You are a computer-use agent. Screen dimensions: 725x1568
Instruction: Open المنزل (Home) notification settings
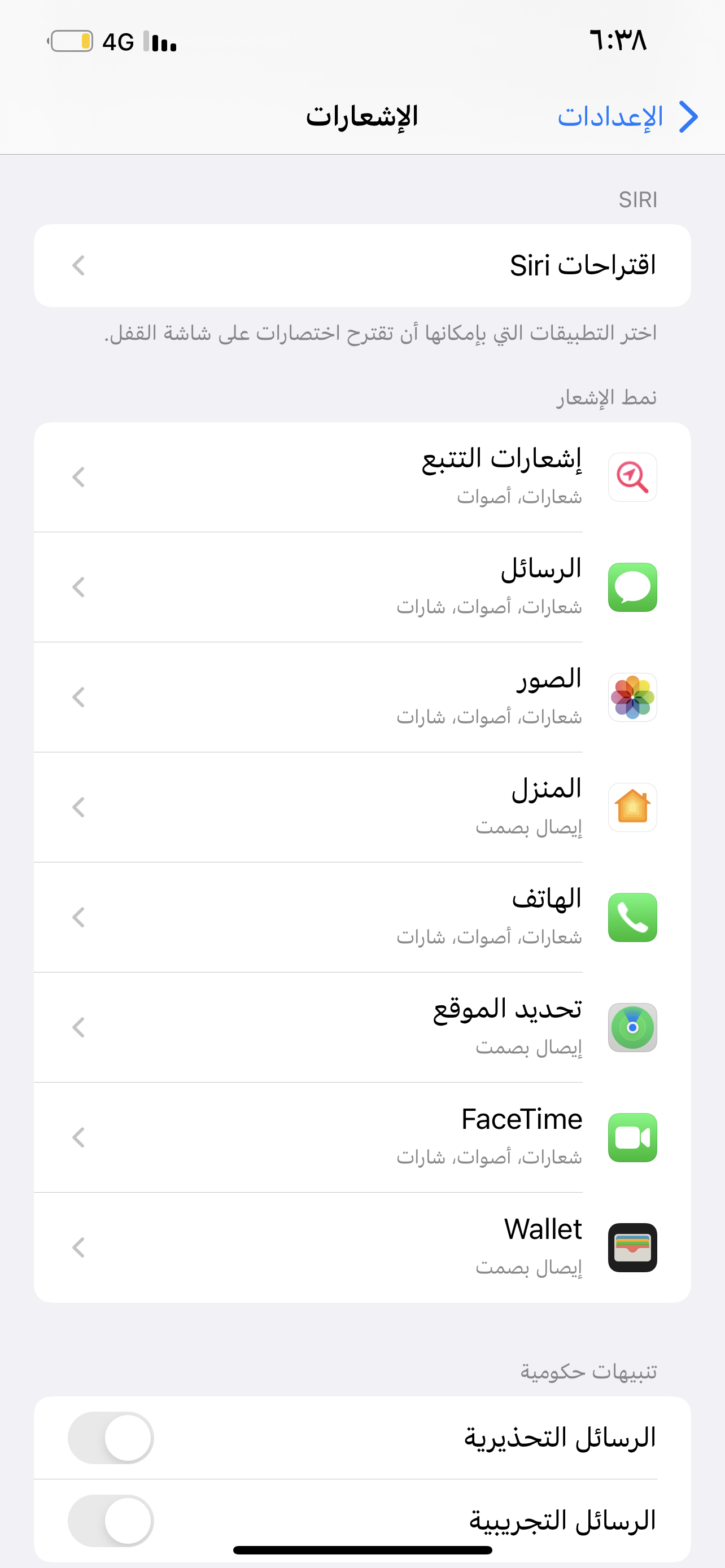click(x=362, y=808)
